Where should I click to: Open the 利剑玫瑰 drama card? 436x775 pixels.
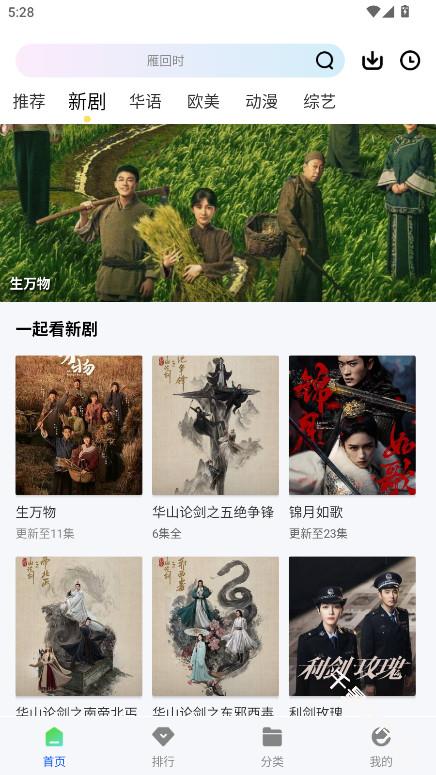coord(352,637)
